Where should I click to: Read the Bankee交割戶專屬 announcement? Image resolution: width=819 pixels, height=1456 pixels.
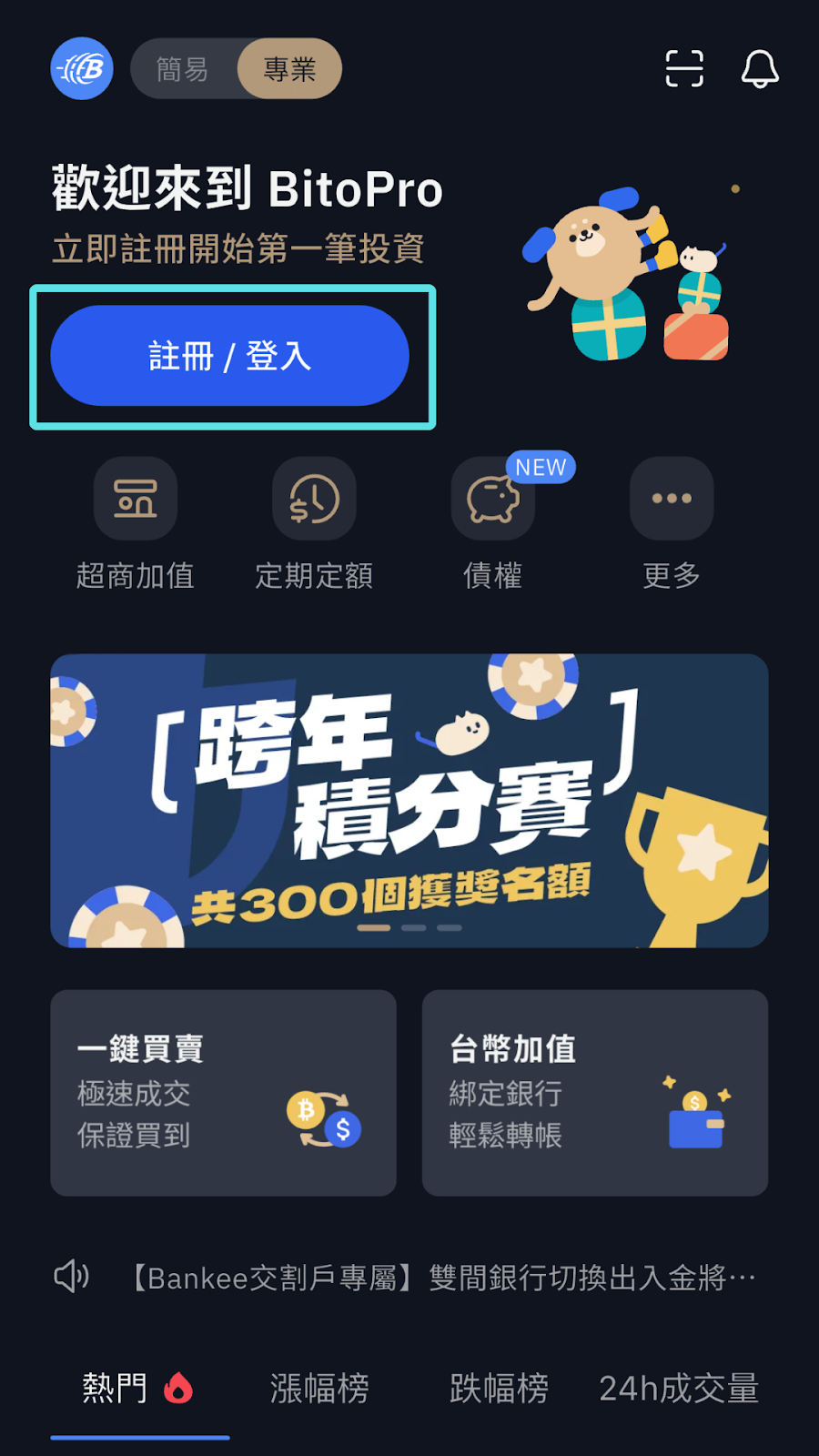[x=441, y=1278]
